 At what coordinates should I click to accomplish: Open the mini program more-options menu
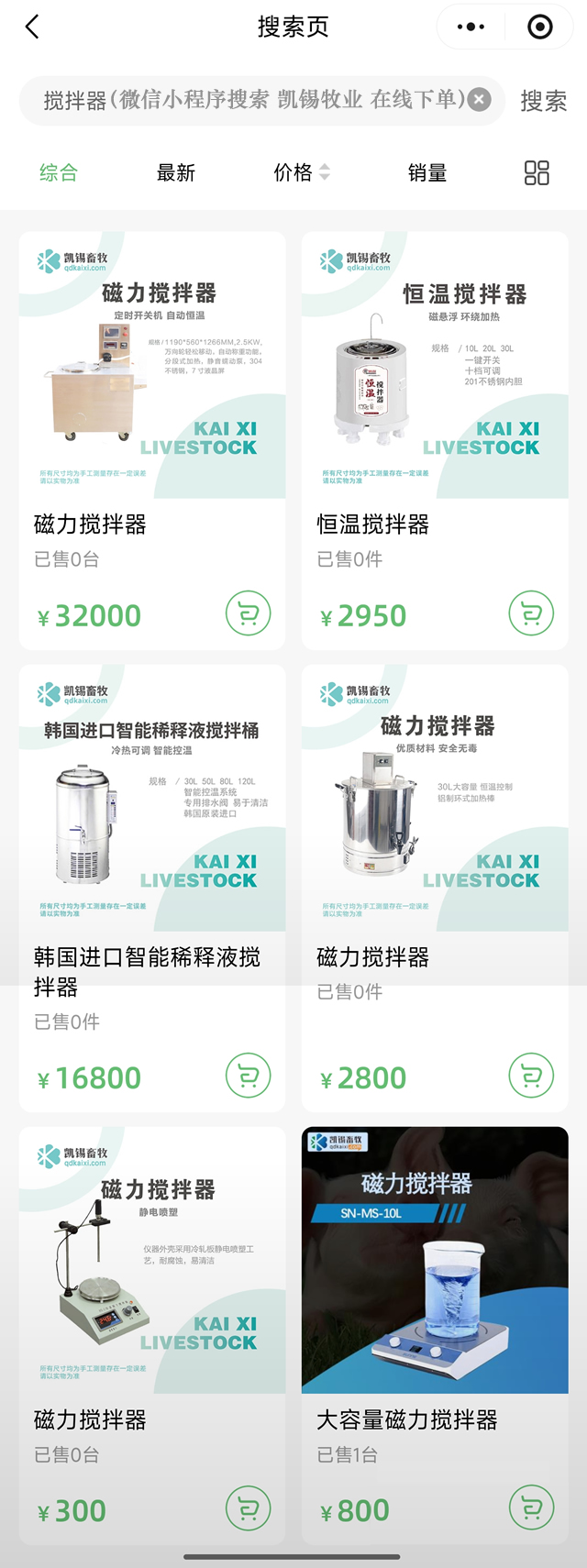click(x=471, y=27)
